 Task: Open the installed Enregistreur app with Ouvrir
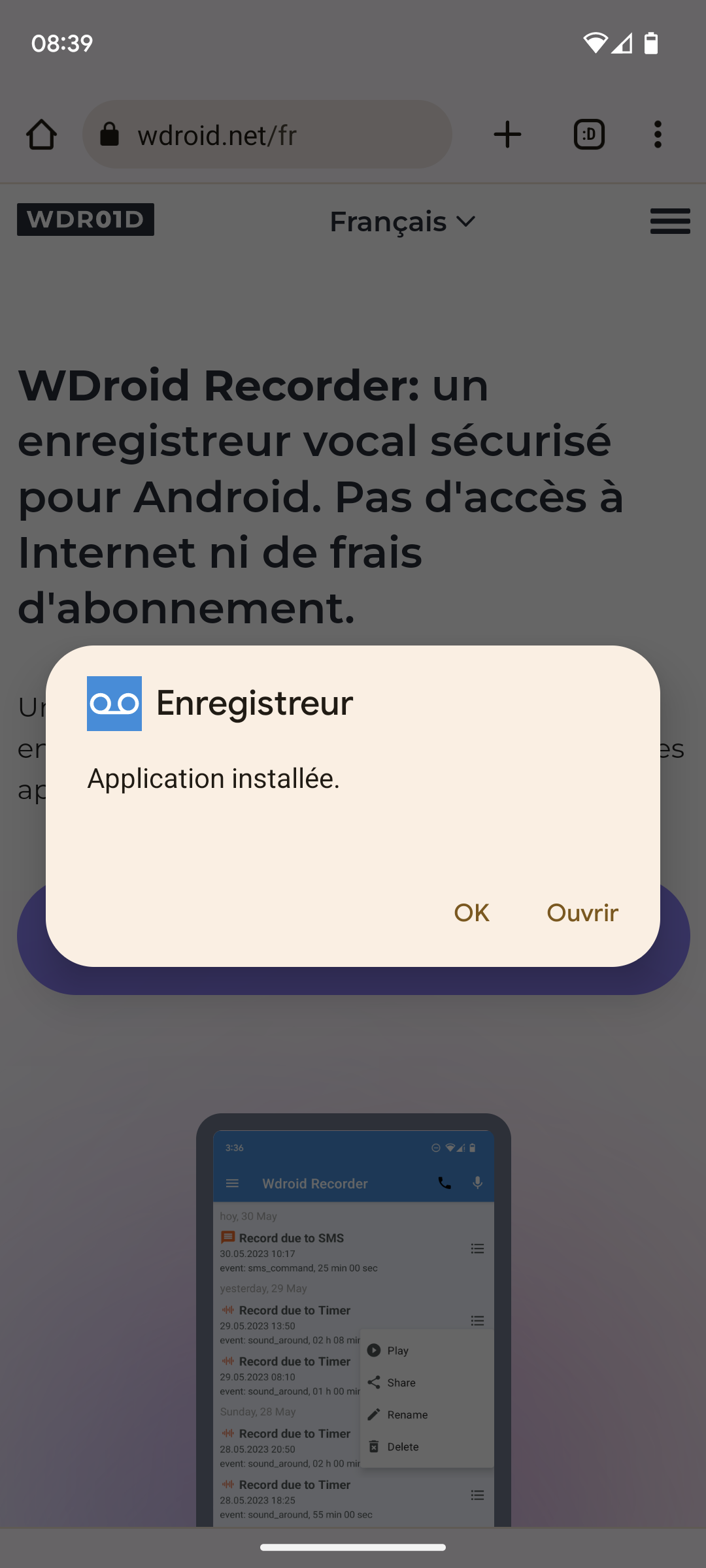click(582, 913)
